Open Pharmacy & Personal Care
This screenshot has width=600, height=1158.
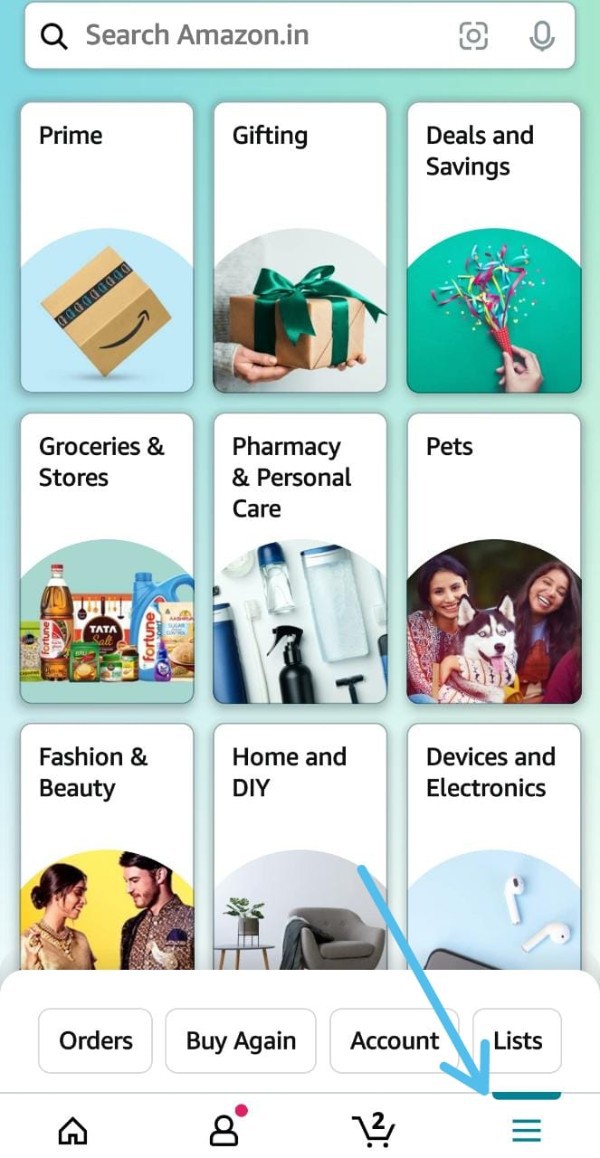coord(300,558)
